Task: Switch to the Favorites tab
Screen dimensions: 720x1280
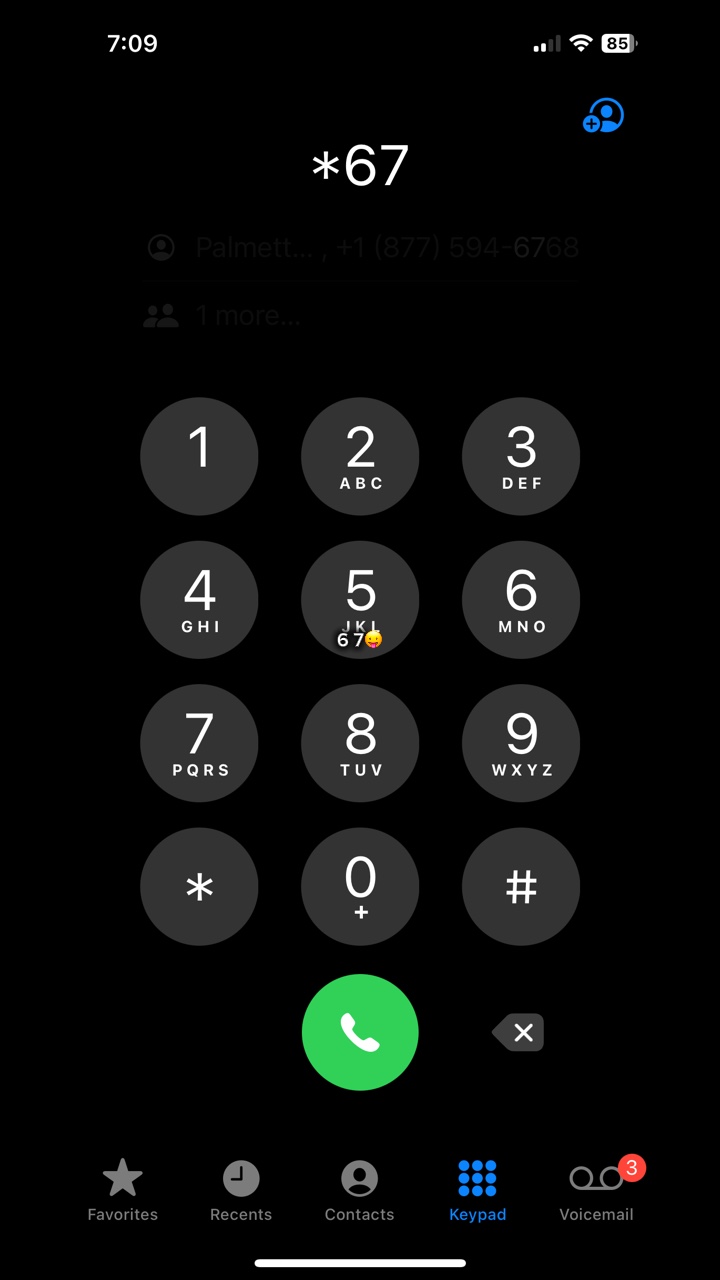Action: coord(123,1190)
